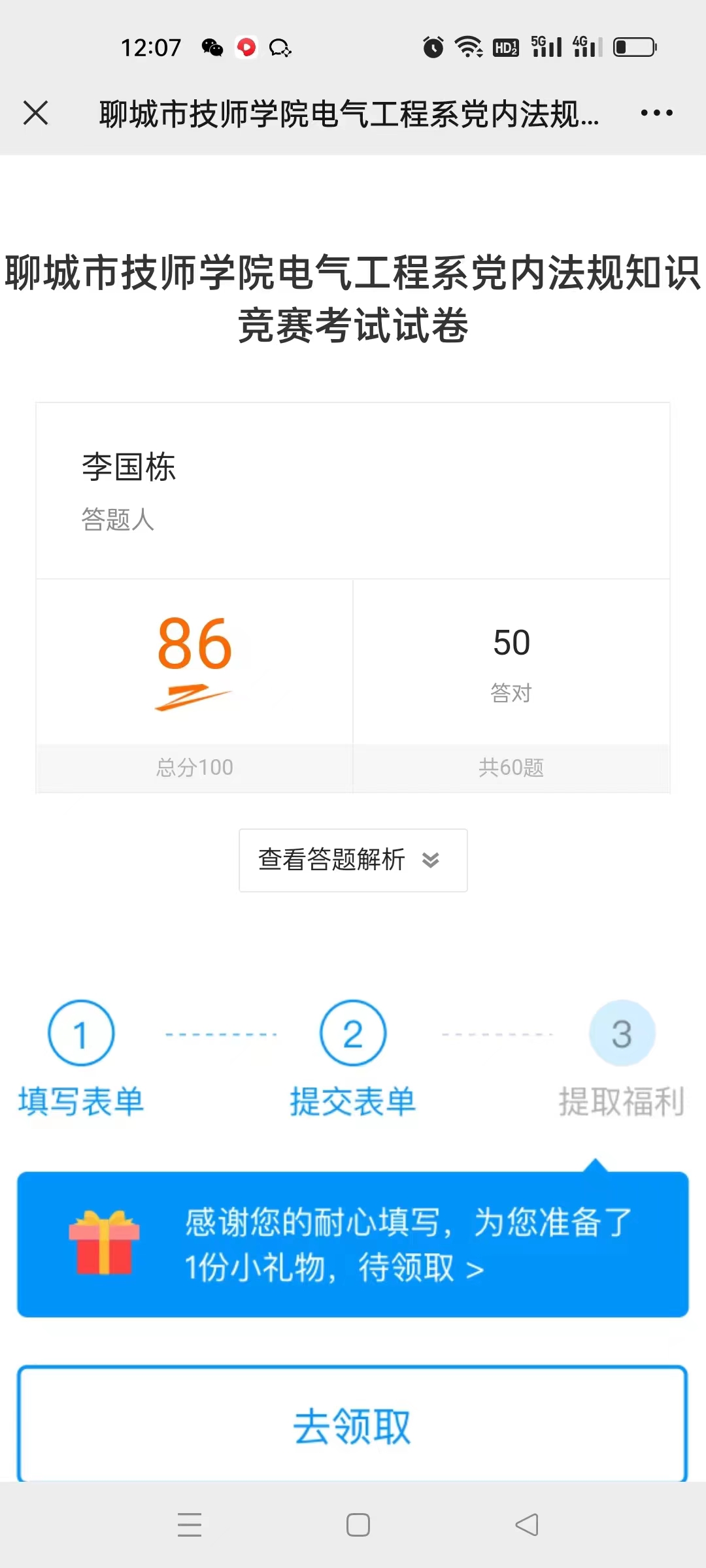Screen dimensions: 706x1568
Task: Open the three-dot overflow menu
Action: pyautogui.click(x=656, y=113)
